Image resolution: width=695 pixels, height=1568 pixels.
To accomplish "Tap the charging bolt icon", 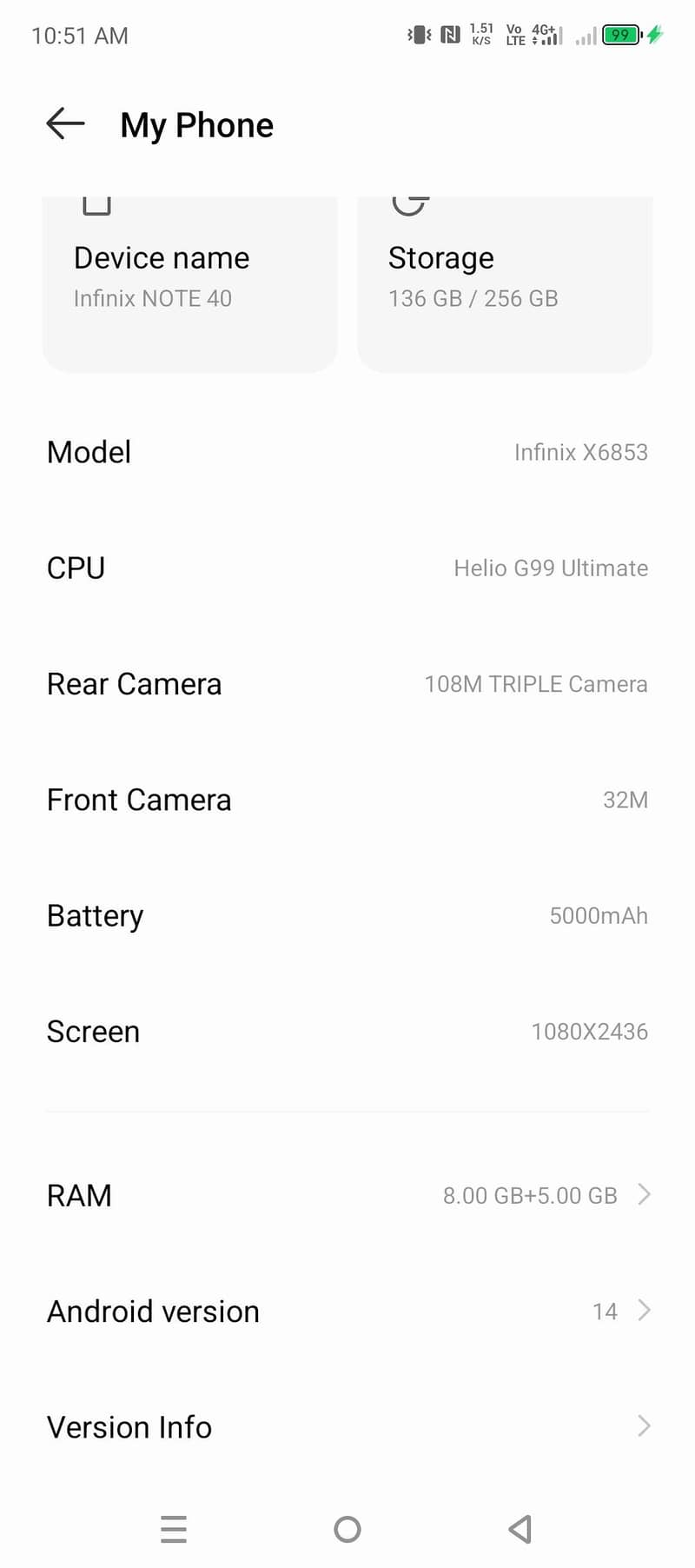I will pyautogui.click(x=657, y=35).
